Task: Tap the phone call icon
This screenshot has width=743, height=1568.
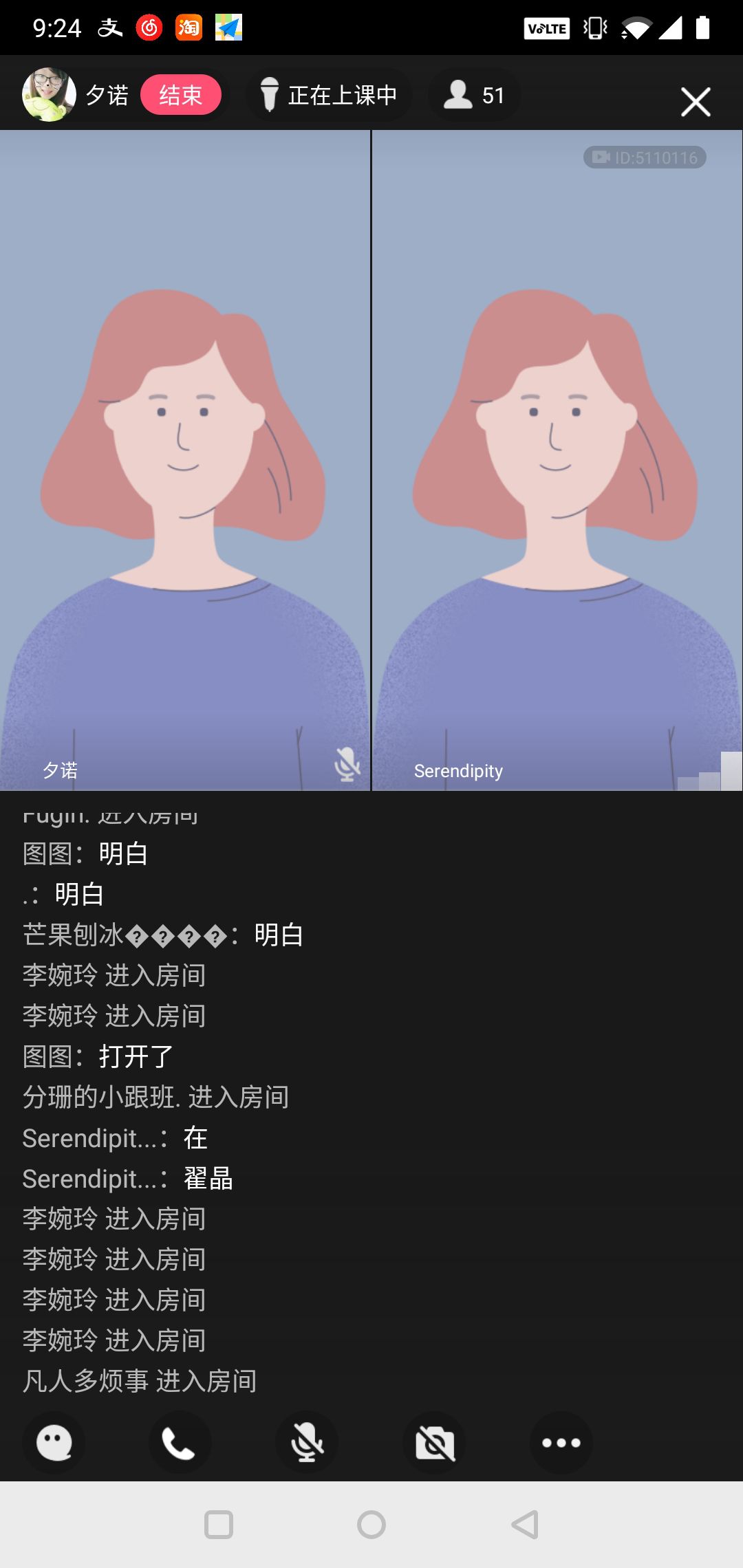Action: pos(179,1442)
